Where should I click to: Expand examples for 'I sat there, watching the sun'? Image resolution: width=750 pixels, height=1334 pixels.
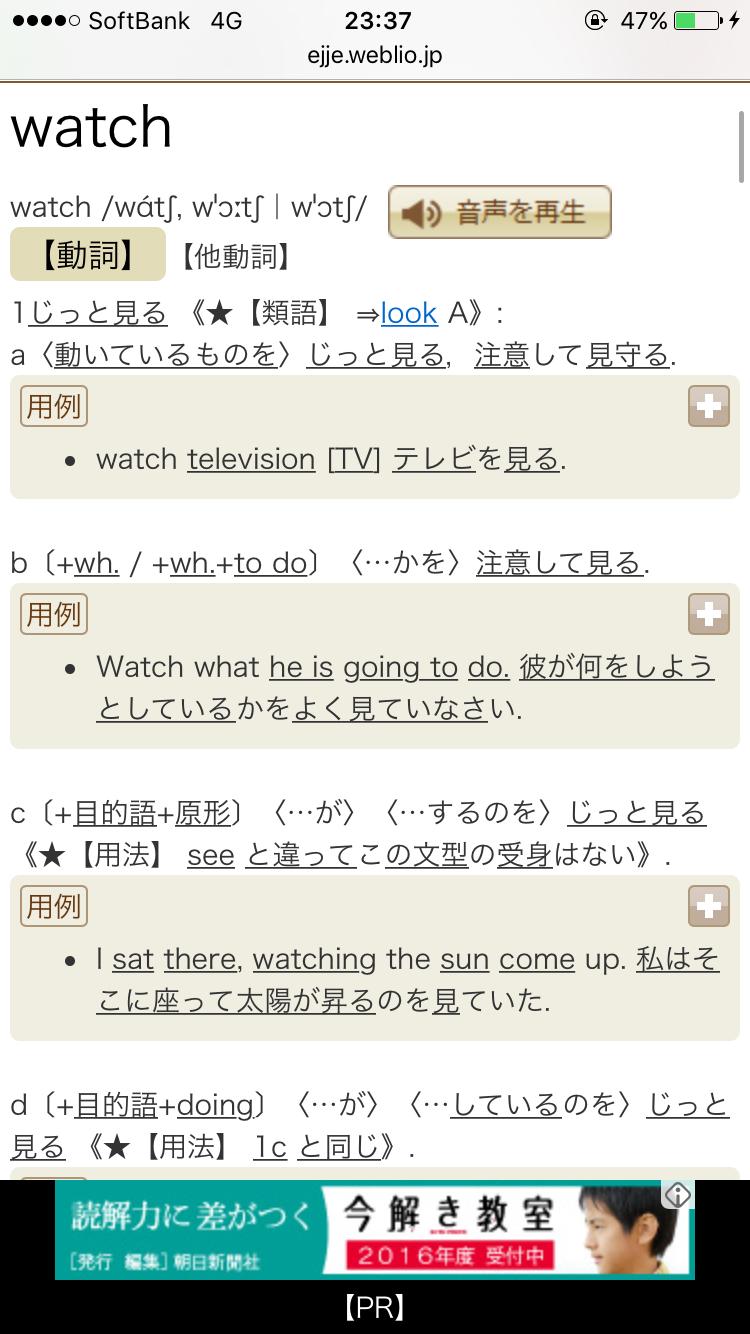(x=708, y=906)
